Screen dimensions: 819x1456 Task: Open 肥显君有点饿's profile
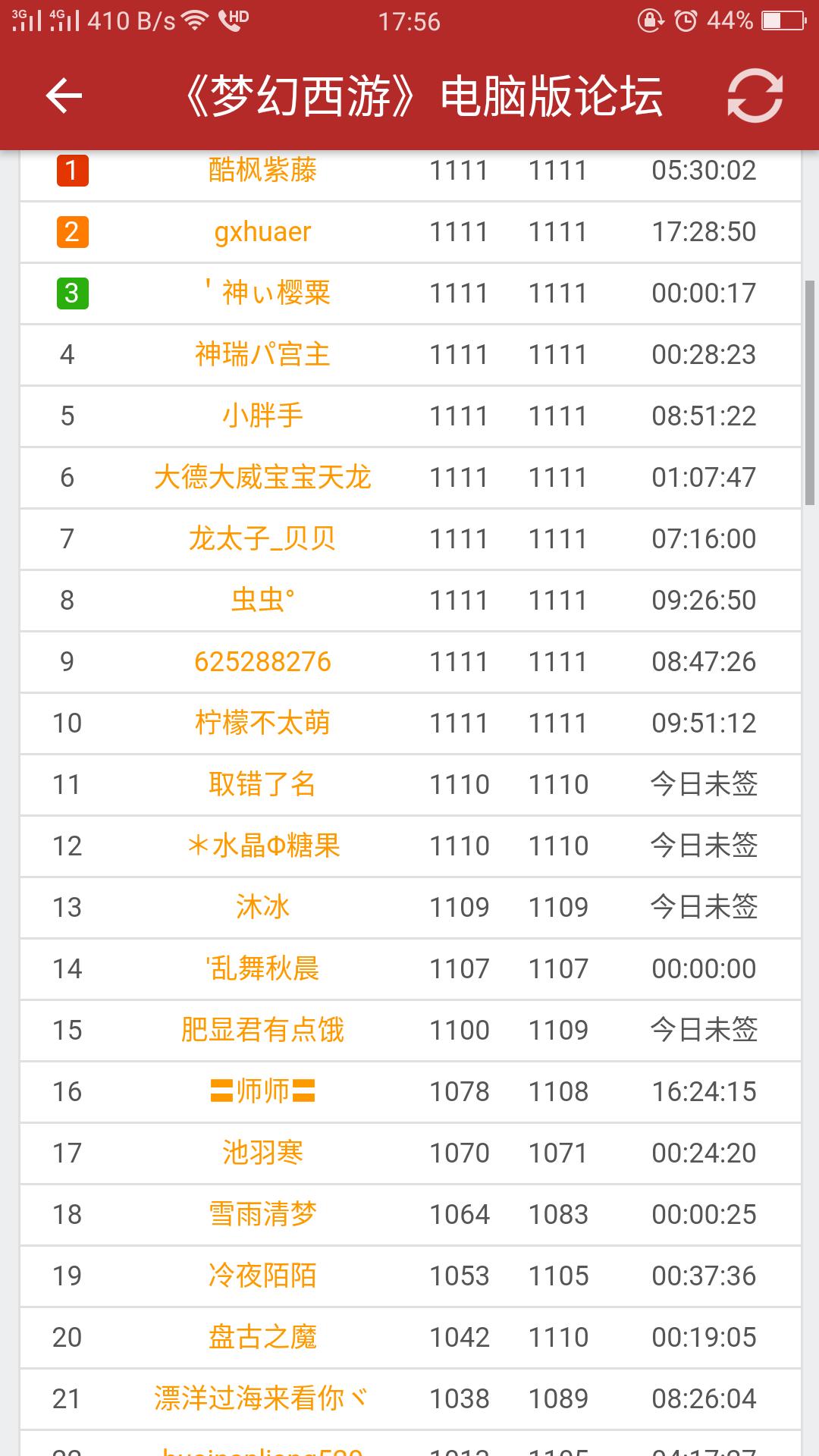[x=262, y=1031]
